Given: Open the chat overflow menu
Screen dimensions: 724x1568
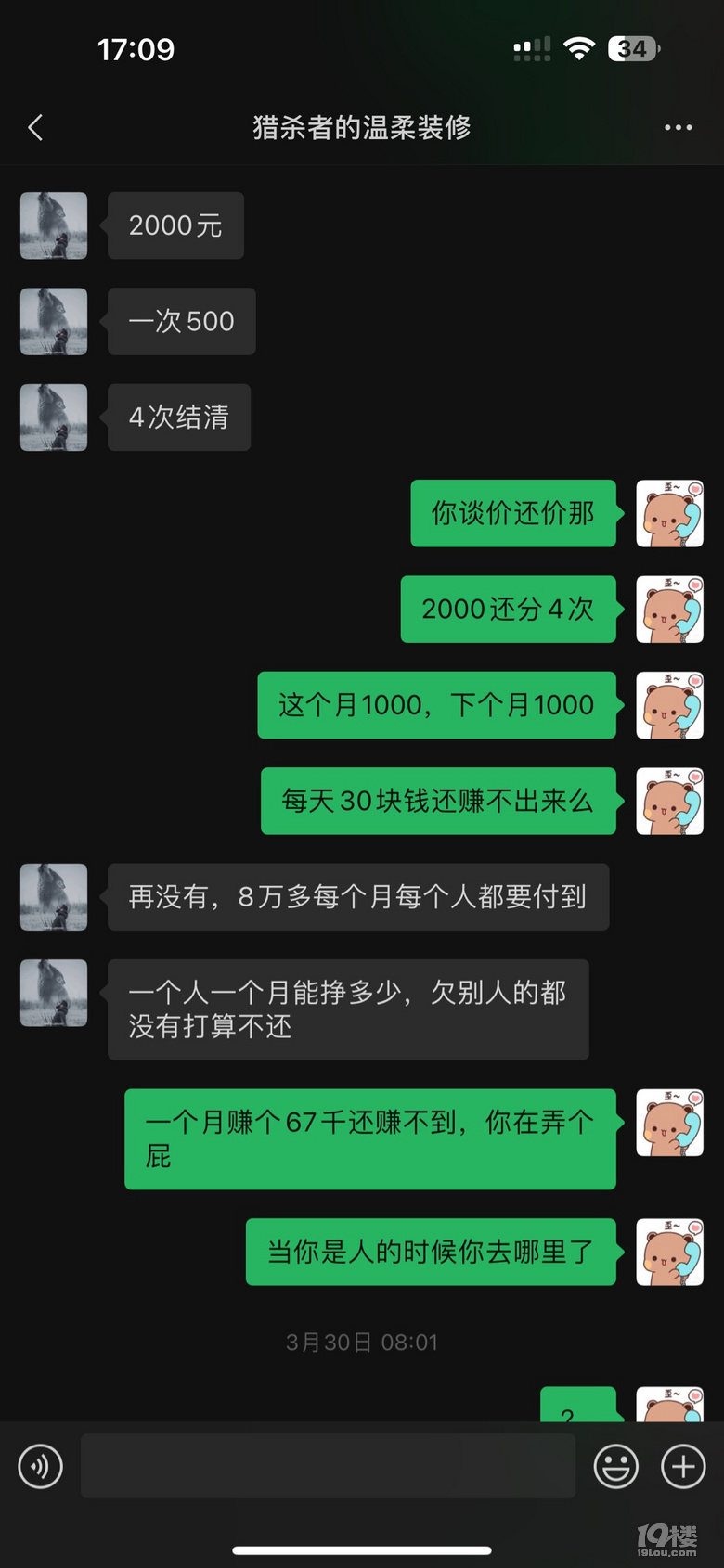Looking at the screenshot, I should [678, 127].
